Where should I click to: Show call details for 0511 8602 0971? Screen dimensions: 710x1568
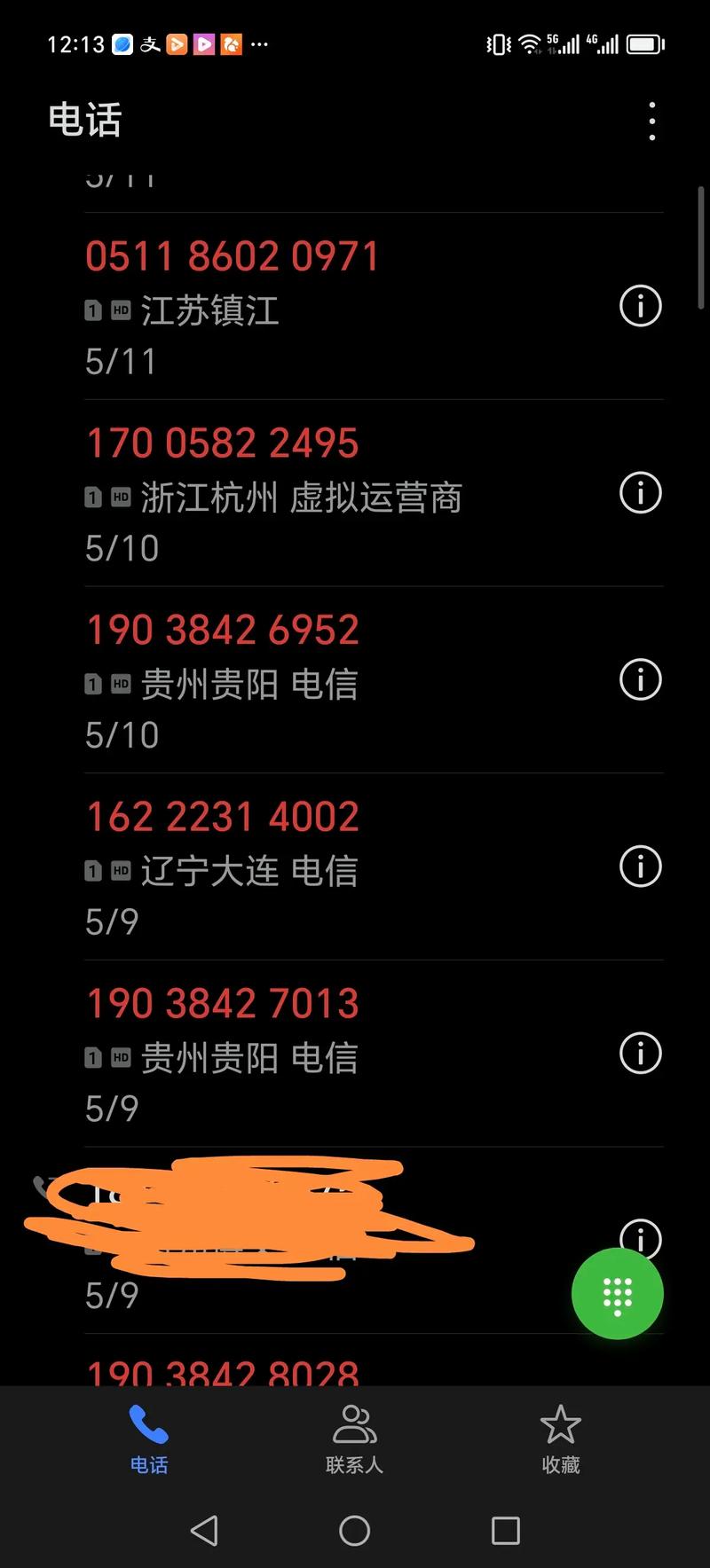pyautogui.click(x=640, y=306)
